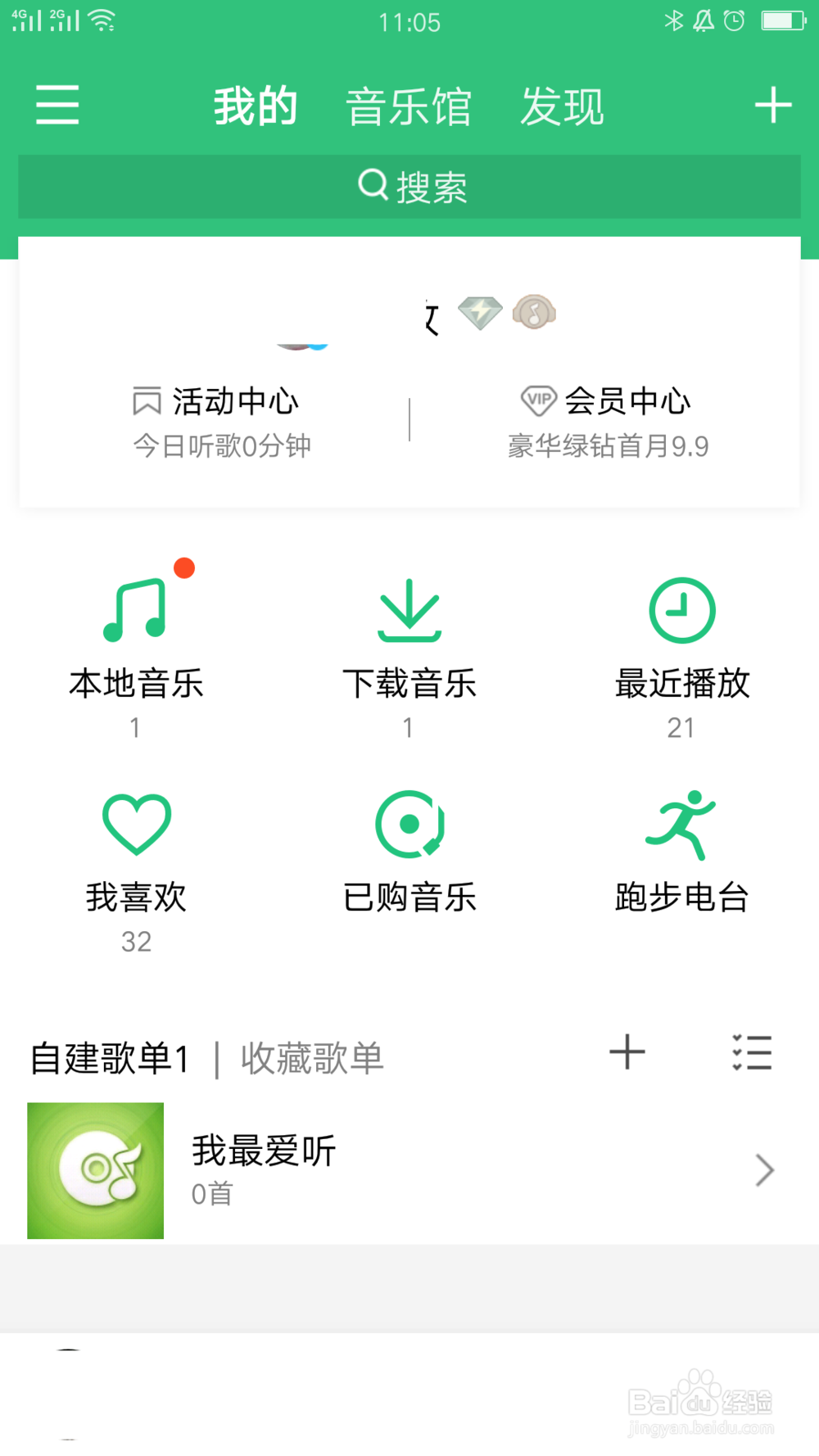Screen dimensions: 819x1456
Task: Switch to the 发现 tab
Action: point(563,106)
